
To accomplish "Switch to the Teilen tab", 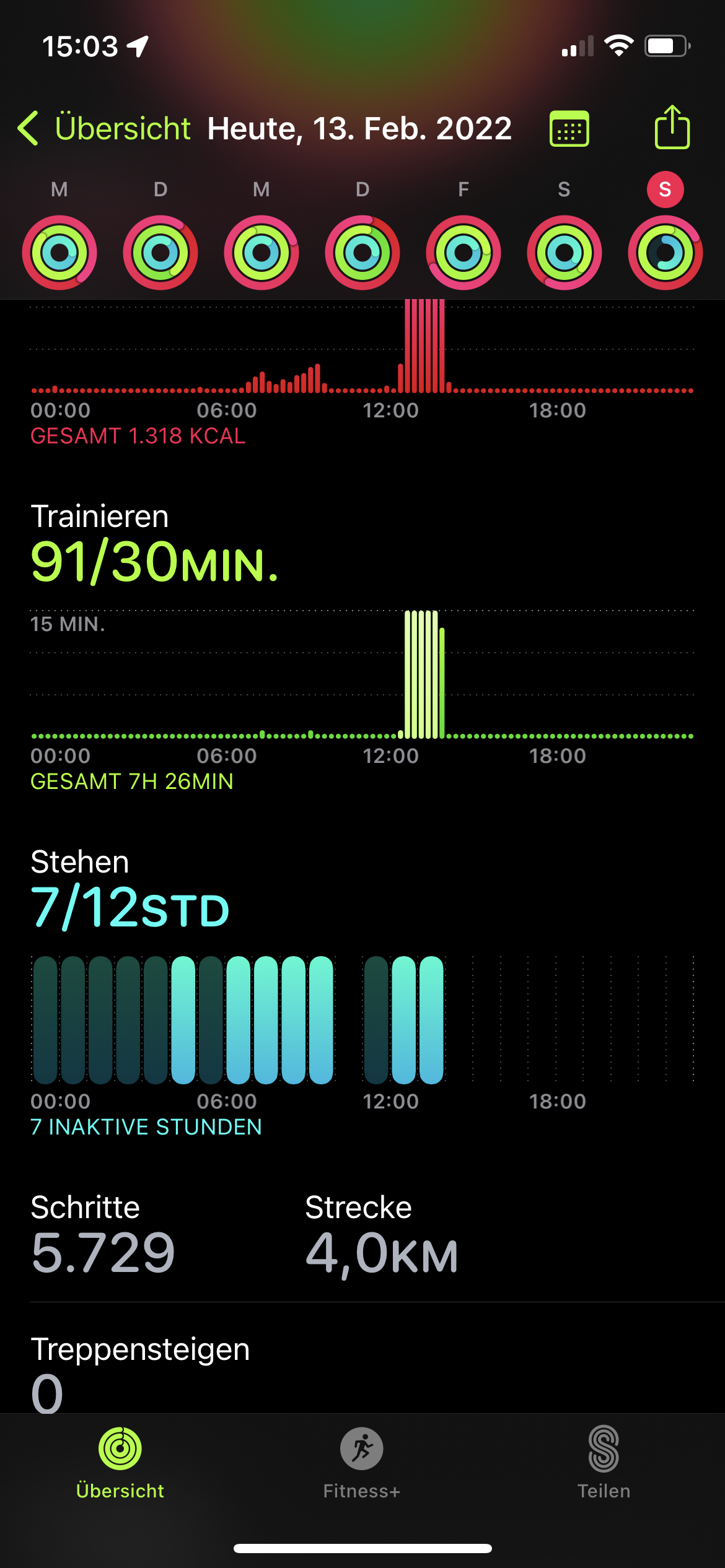I will (x=604, y=1463).
